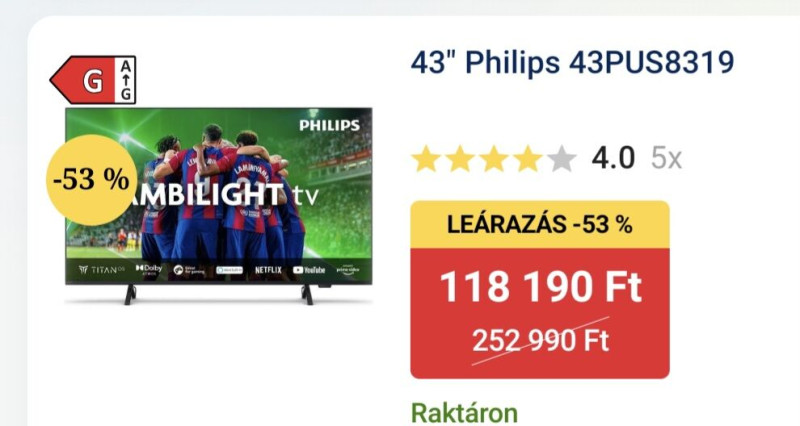View the energy class G label
This screenshot has width=800, height=426.
(94, 81)
